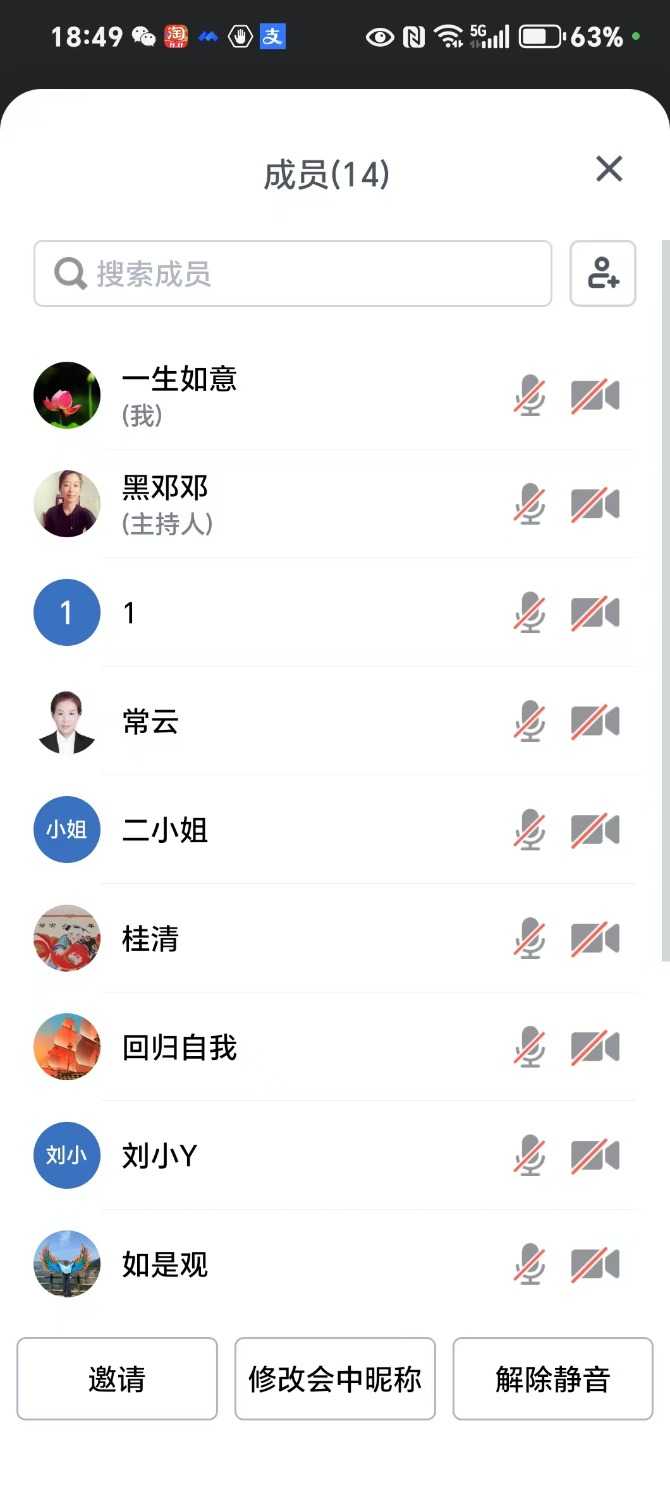Tap the 邀请 button
This screenshot has height=1500, width=670.
pos(117,1379)
